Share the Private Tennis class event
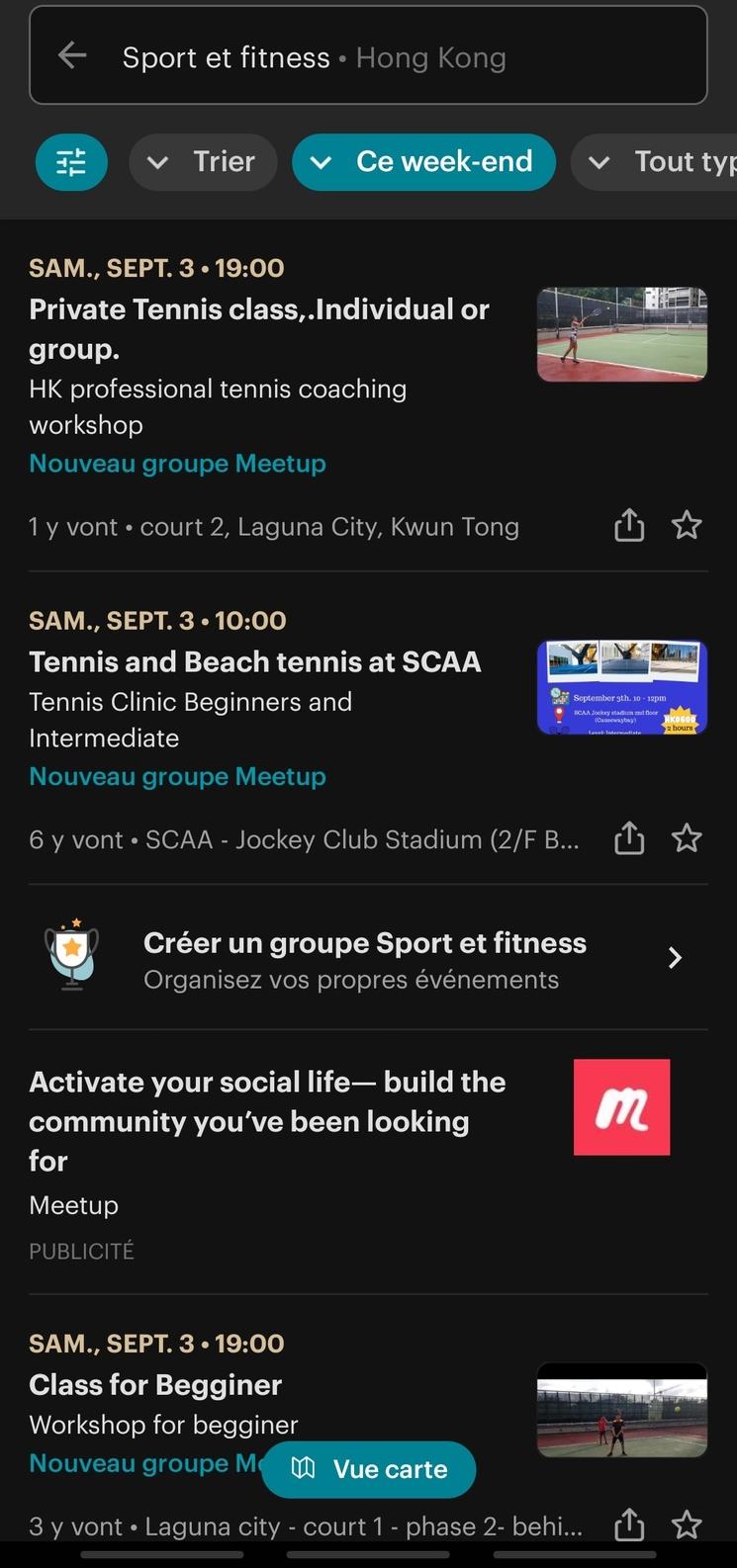 click(629, 526)
